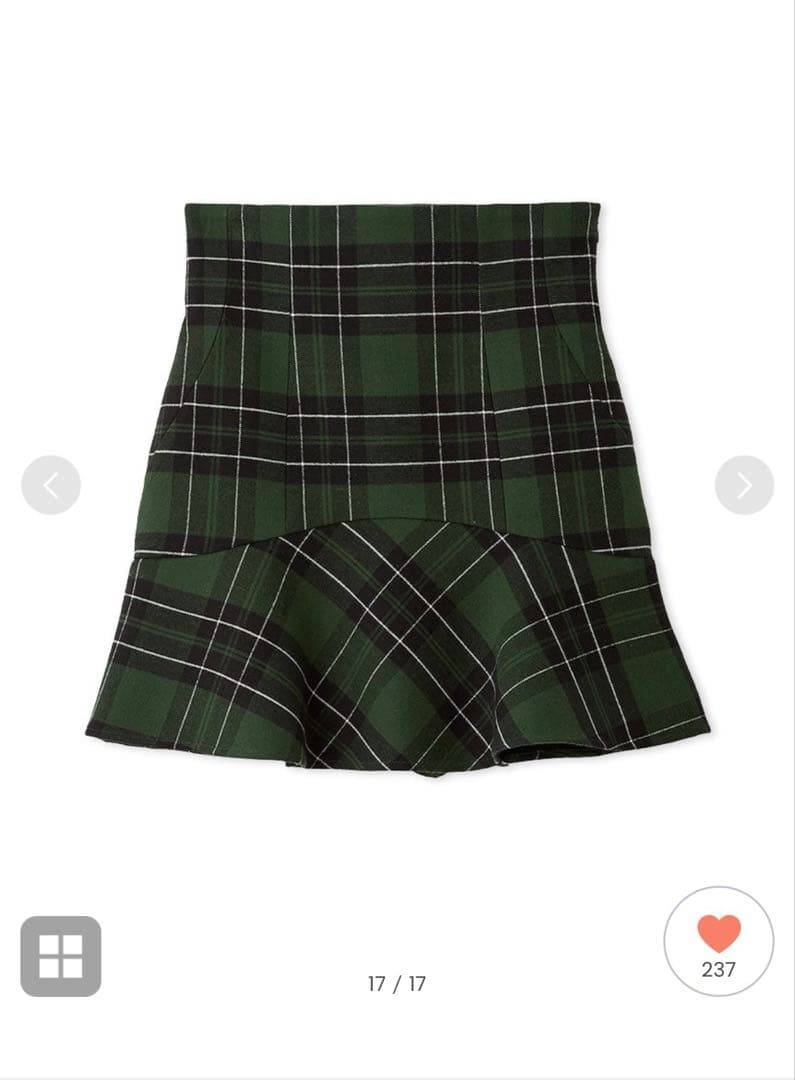795x1080 pixels.
Task: Advance to the next product image
Action: (x=744, y=485)
